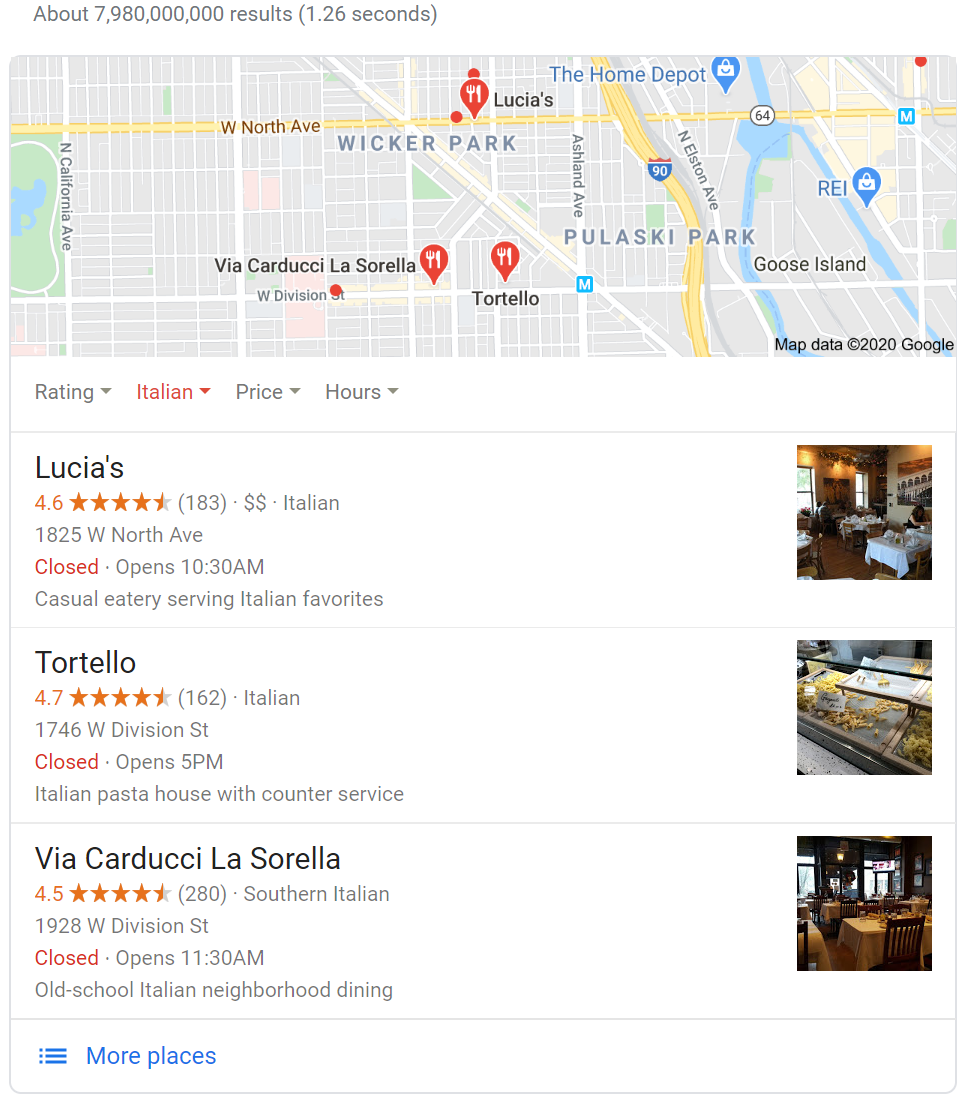Expand the Italian cuisine filter
This screenshot has width=974, height=1107.
[173, 392]
